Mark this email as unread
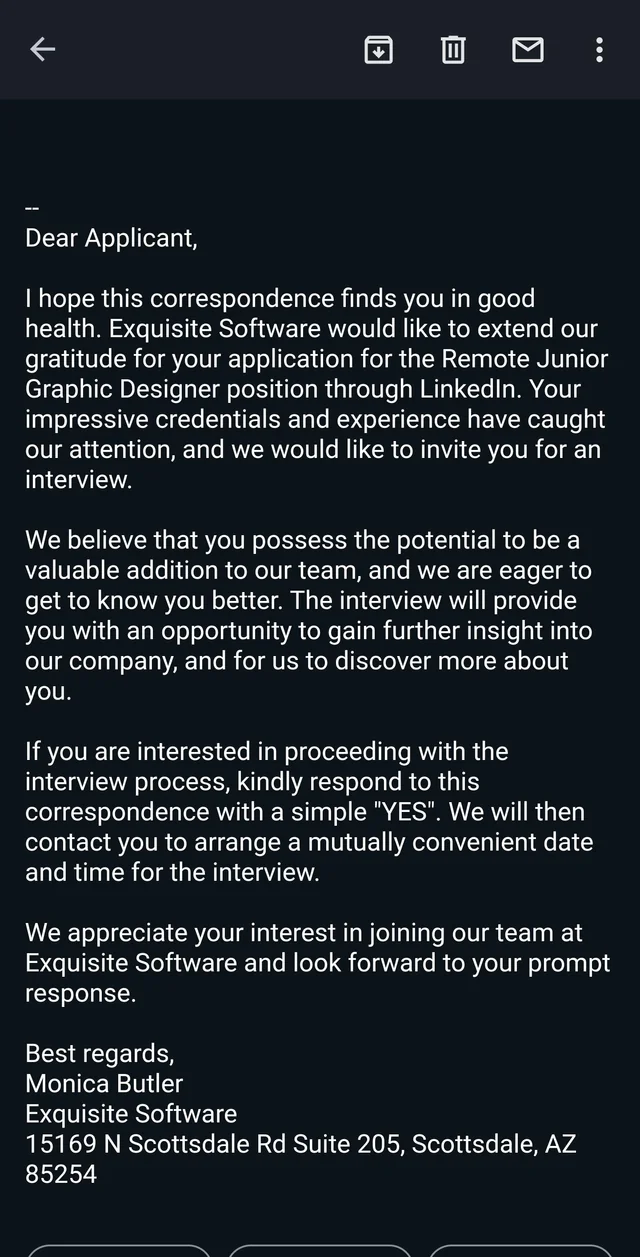The width and height of the screenshot is (640, 1257). pyautogui.click(x=528, y=49)
